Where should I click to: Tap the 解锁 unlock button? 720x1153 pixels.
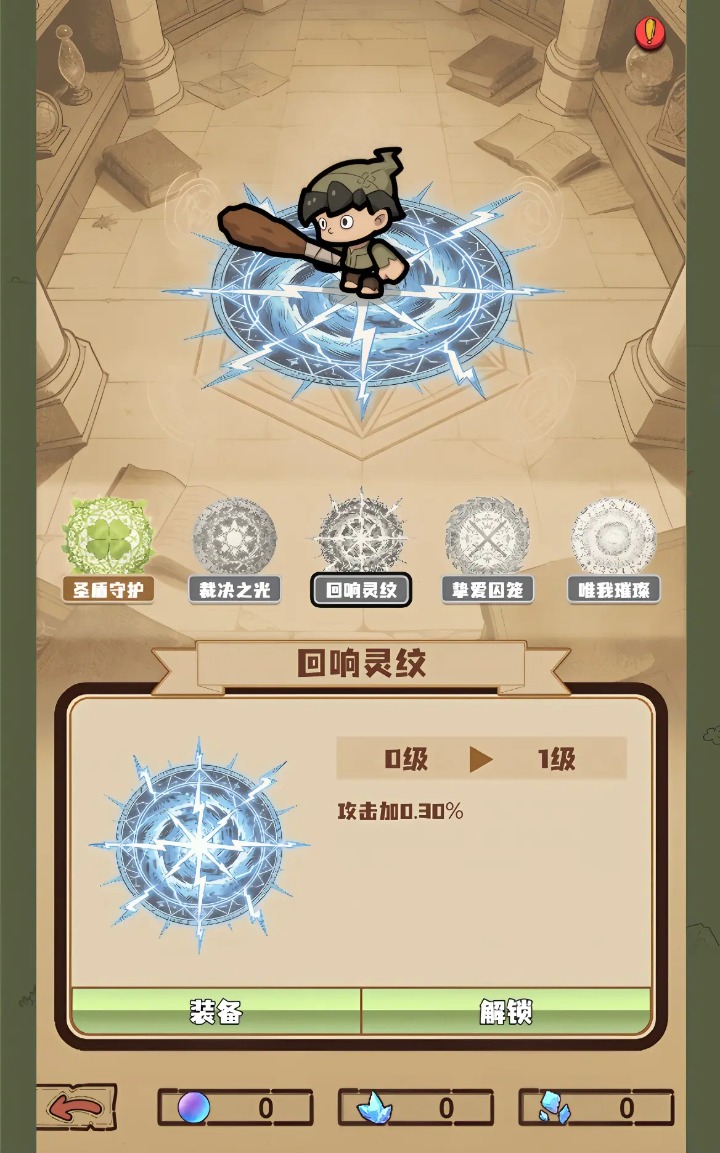pyautogui.click(x=506, y=1011)
